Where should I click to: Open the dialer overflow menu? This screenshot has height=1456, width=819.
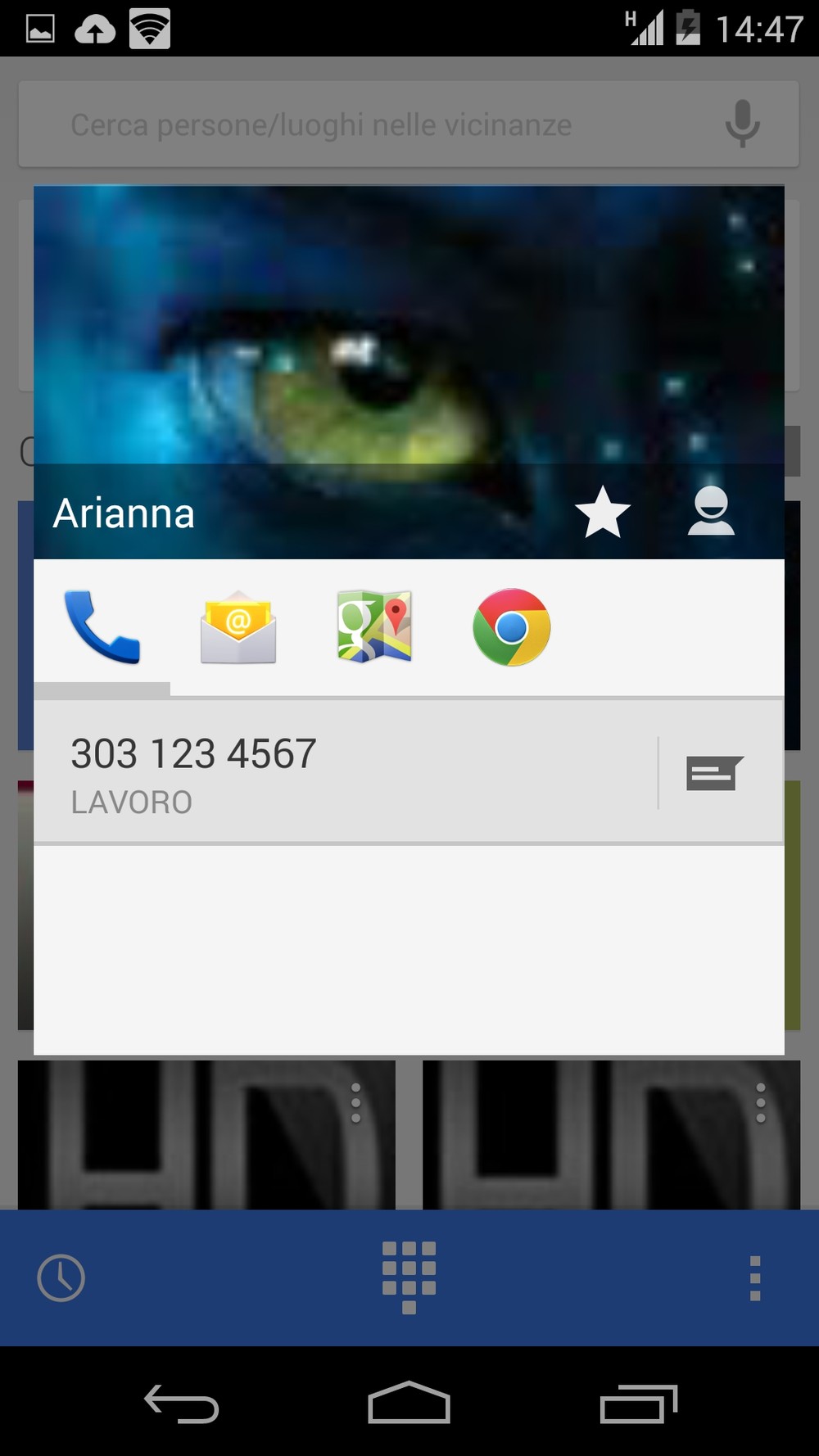pyautogui.click(x=755, y=1278)
